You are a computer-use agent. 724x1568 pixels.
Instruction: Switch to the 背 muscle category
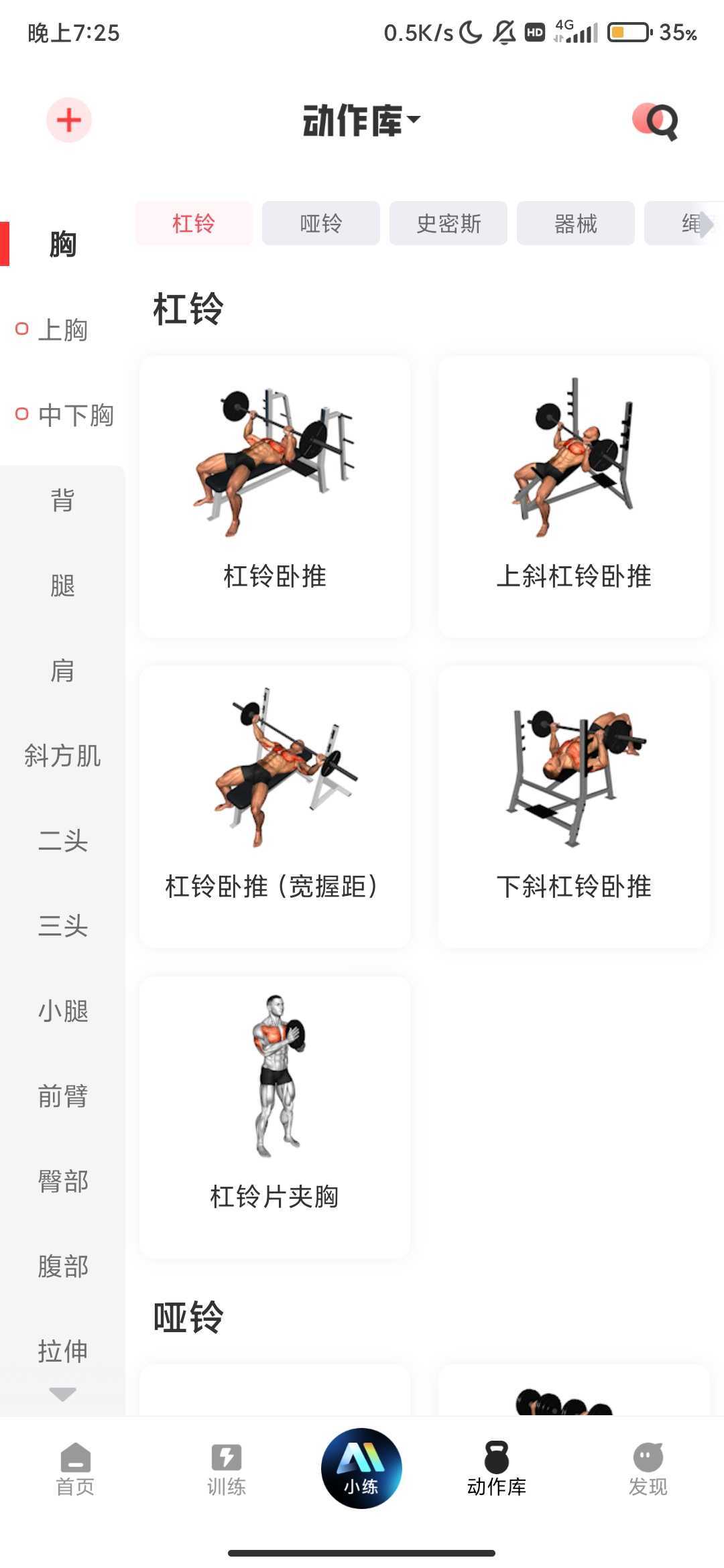tap(62, 500)
